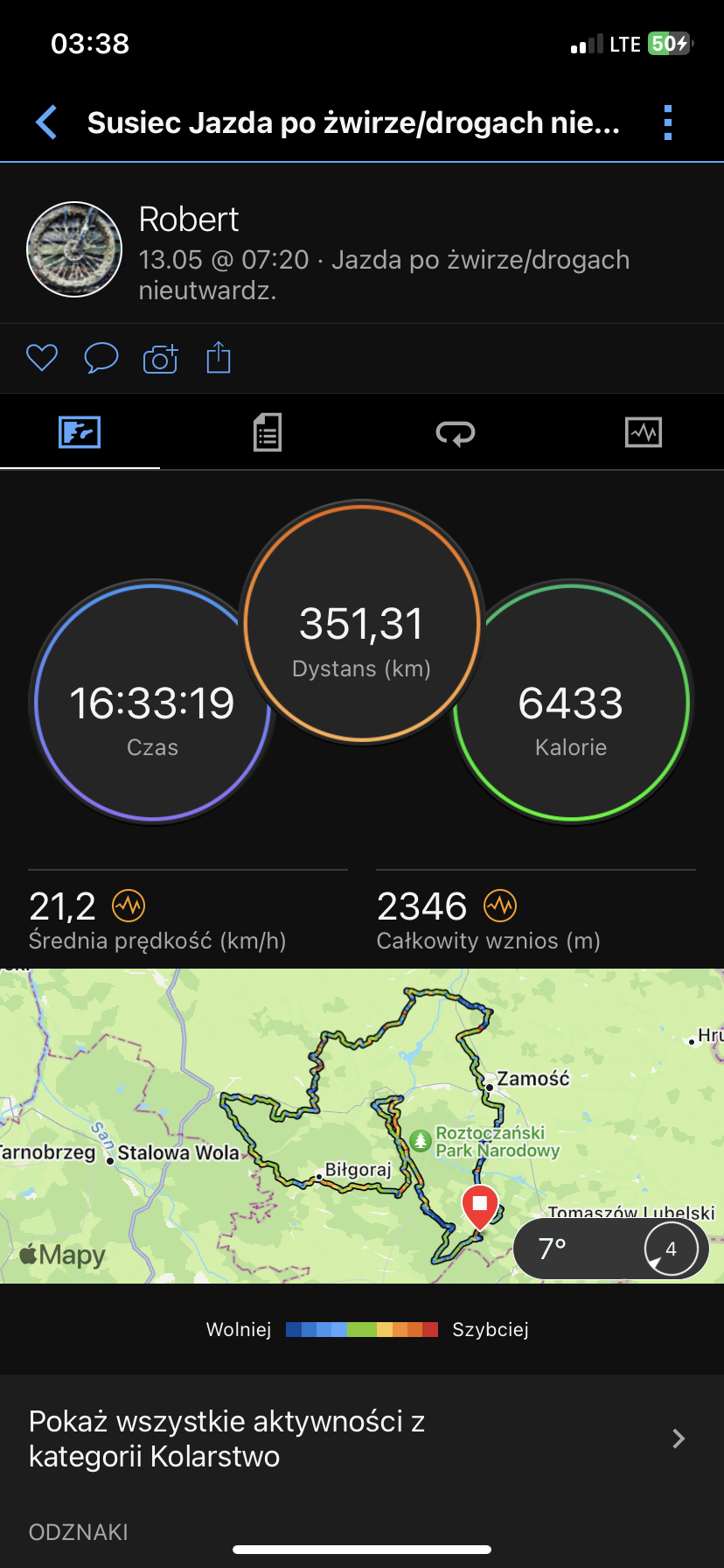Tap the 7° weather widget
Screen dimensions: 724x1568
click(611, 1249)
